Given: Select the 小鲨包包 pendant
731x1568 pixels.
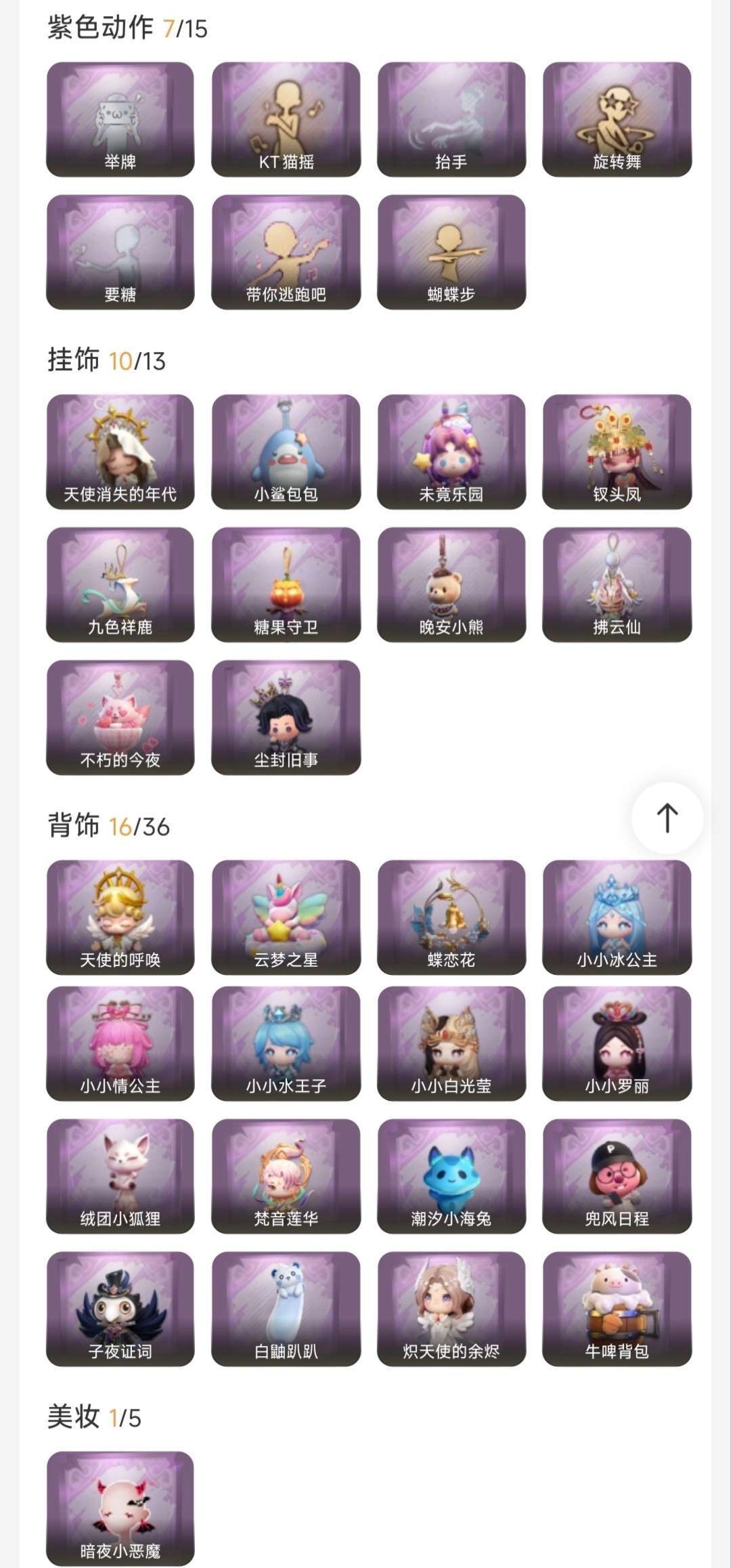Looking at the screenshot, I should [x=286, y=452].
